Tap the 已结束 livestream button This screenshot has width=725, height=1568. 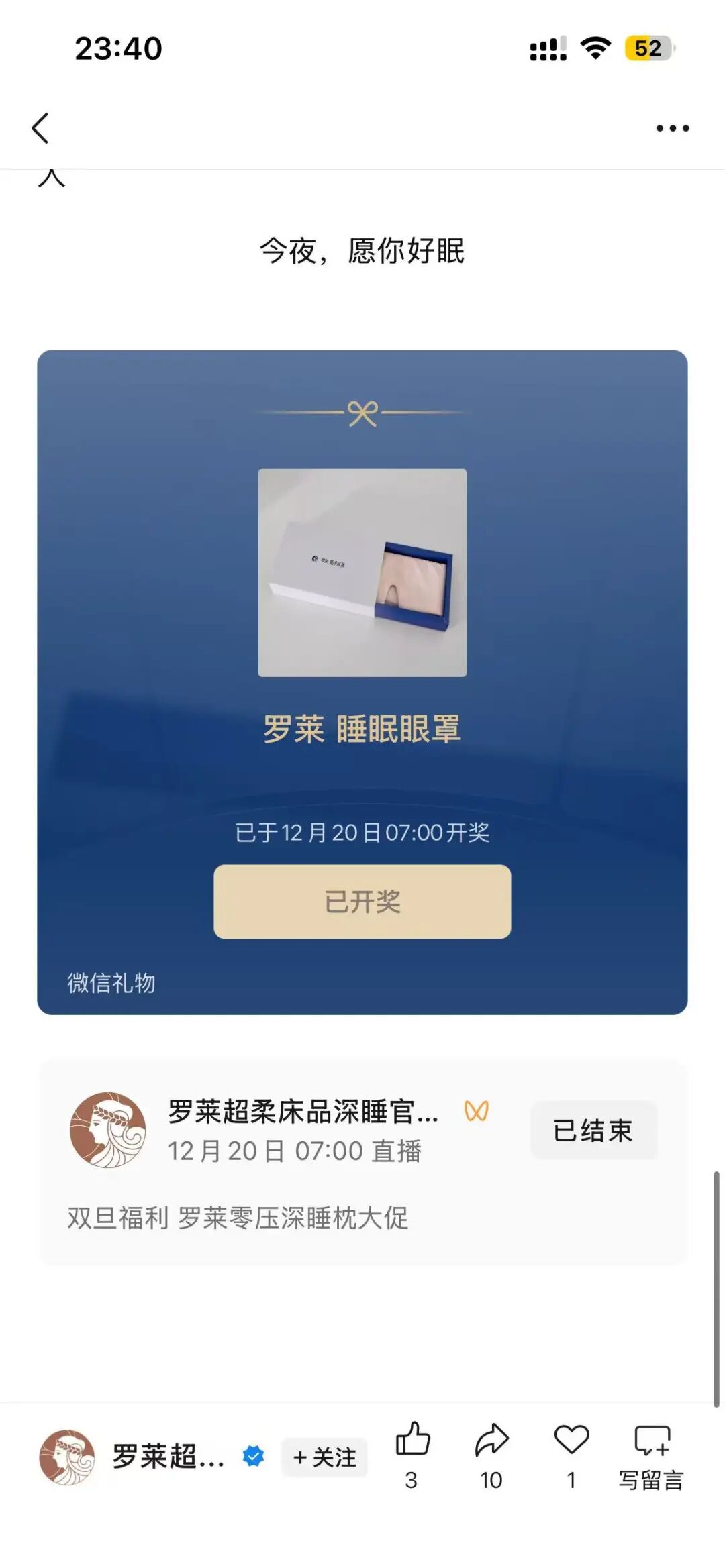click(x=593, y=1131)
